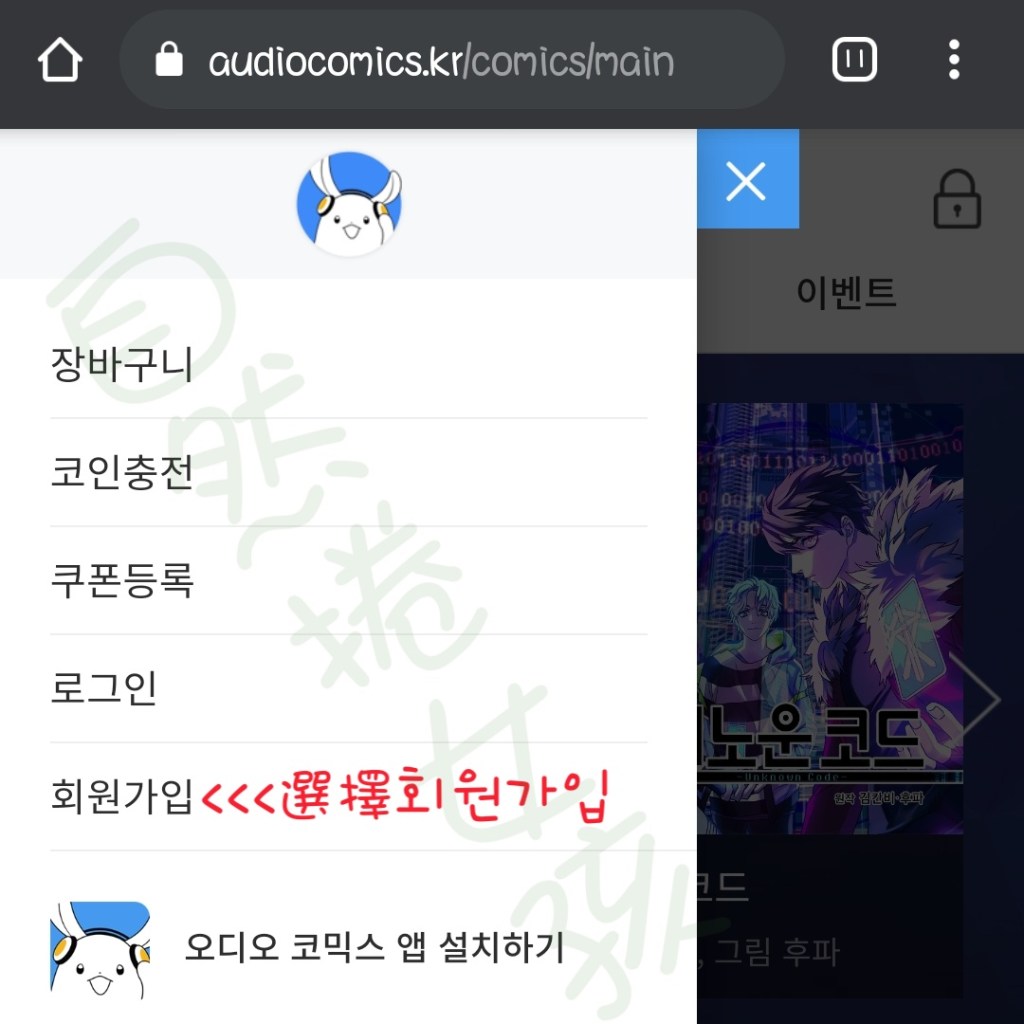Tap 오디오 코믹스 앱 설치하기
Image resolution: width=1024 pixels, height=1024 pixels.
pyautogui.click(x=374, y=946)
